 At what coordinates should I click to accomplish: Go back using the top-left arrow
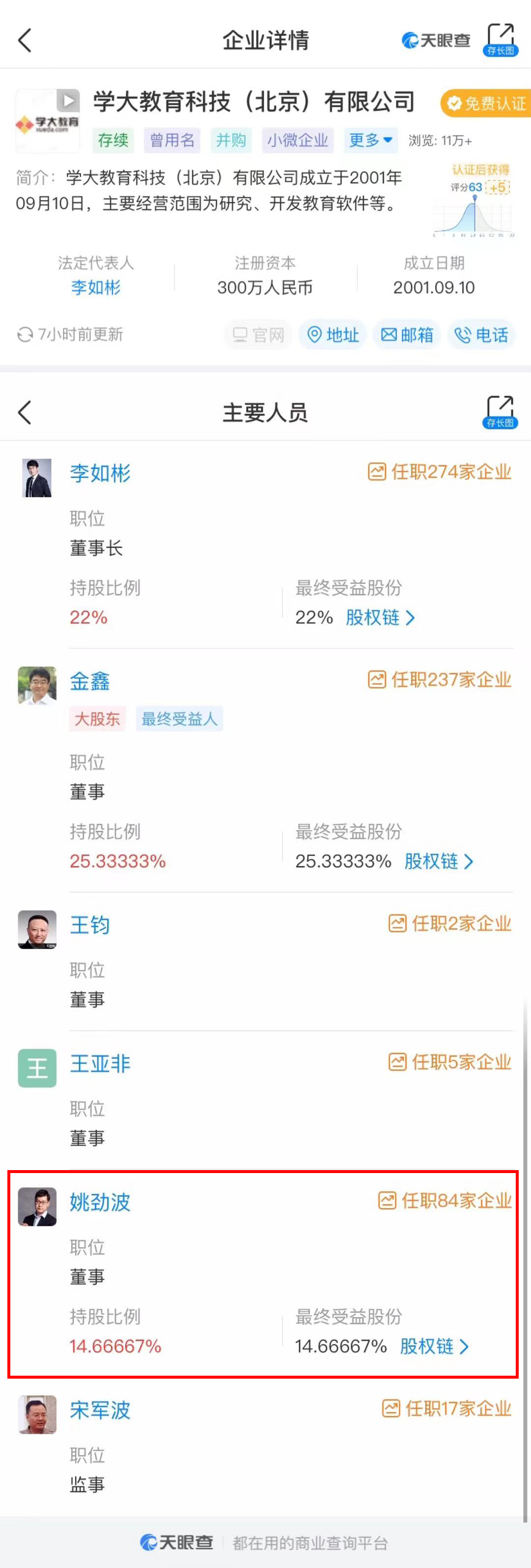click(24, 40)
